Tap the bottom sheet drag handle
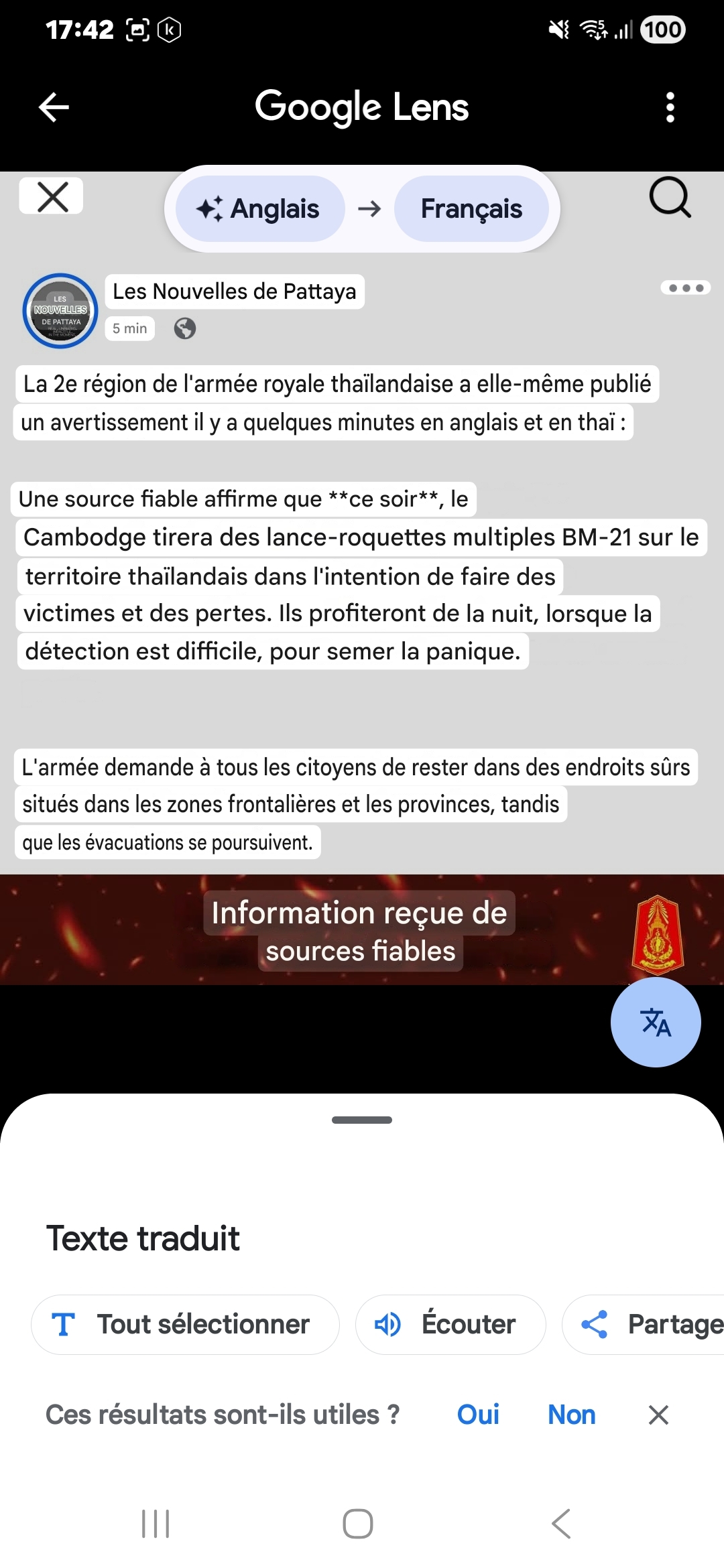This screenshot has height=1568, width=724. (362, 1120)
